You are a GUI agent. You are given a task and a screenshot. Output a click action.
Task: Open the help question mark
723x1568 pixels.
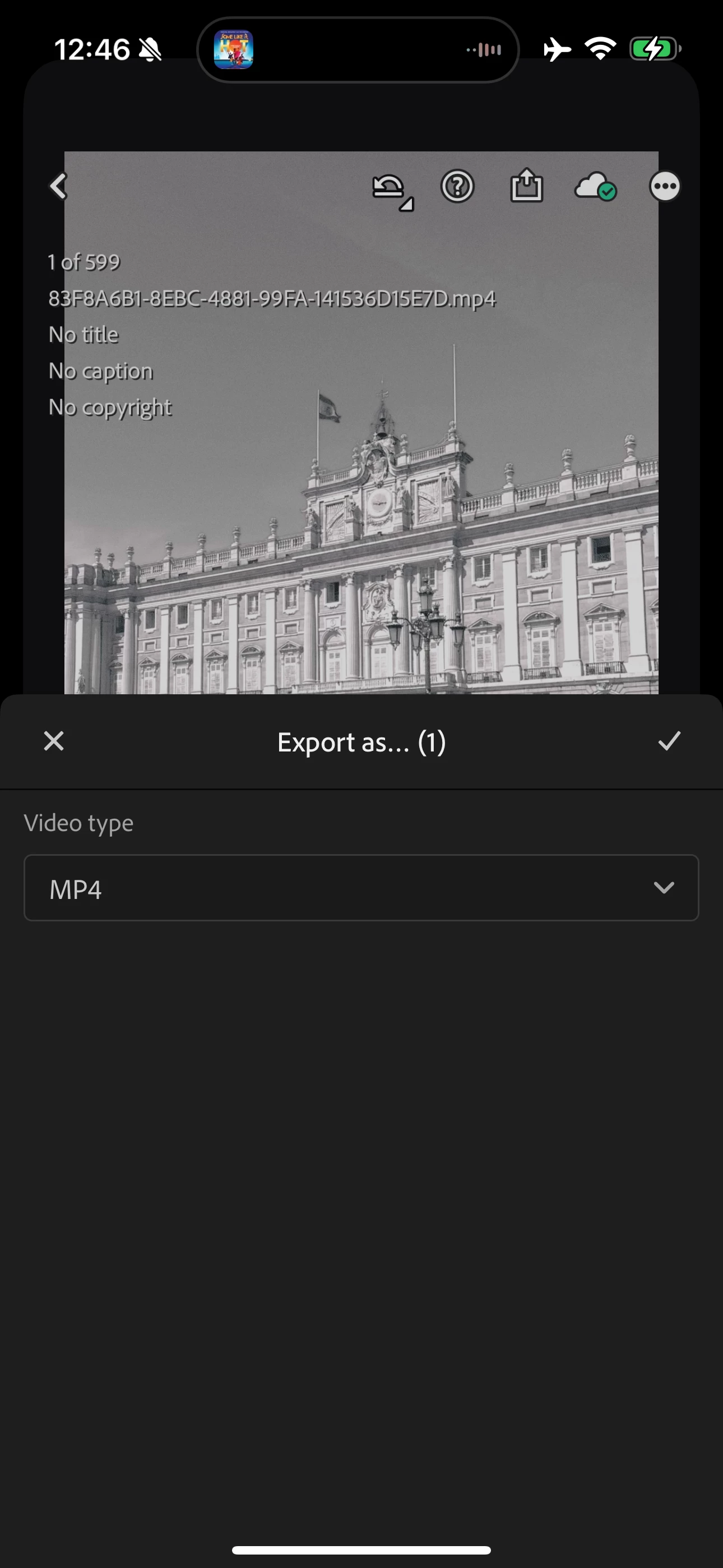click(x=457, y=186)
